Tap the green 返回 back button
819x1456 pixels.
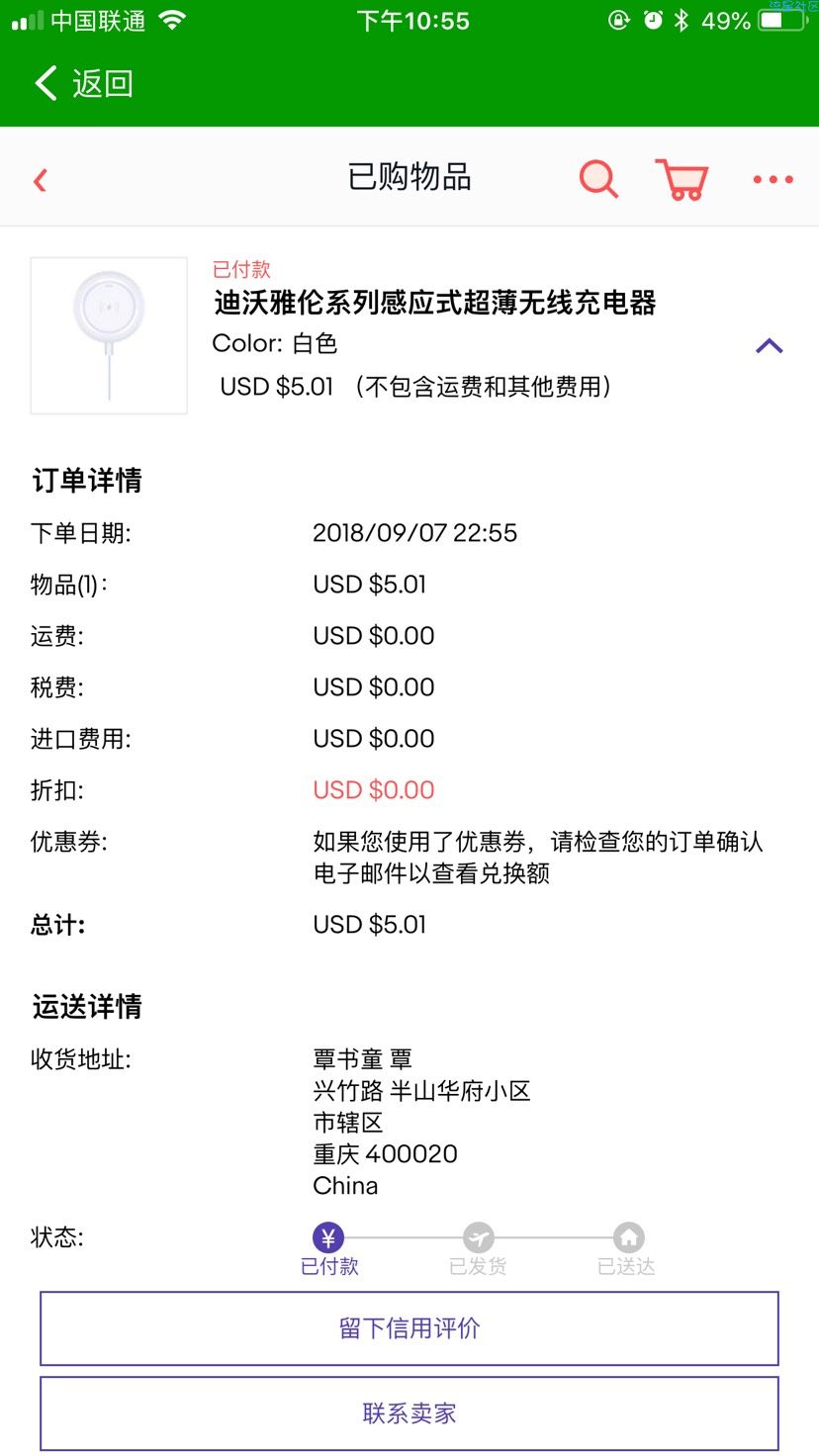[84, 83]
